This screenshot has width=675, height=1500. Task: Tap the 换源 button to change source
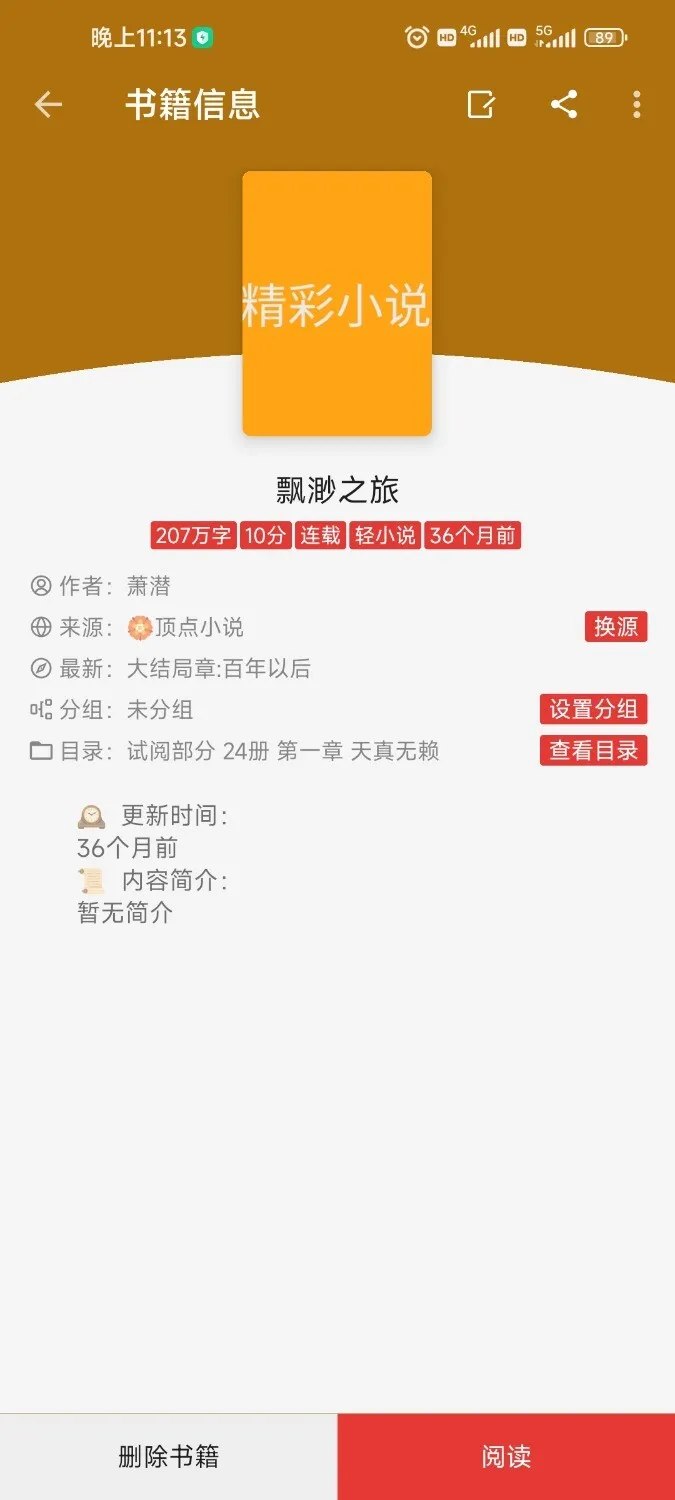click(616, 627)
